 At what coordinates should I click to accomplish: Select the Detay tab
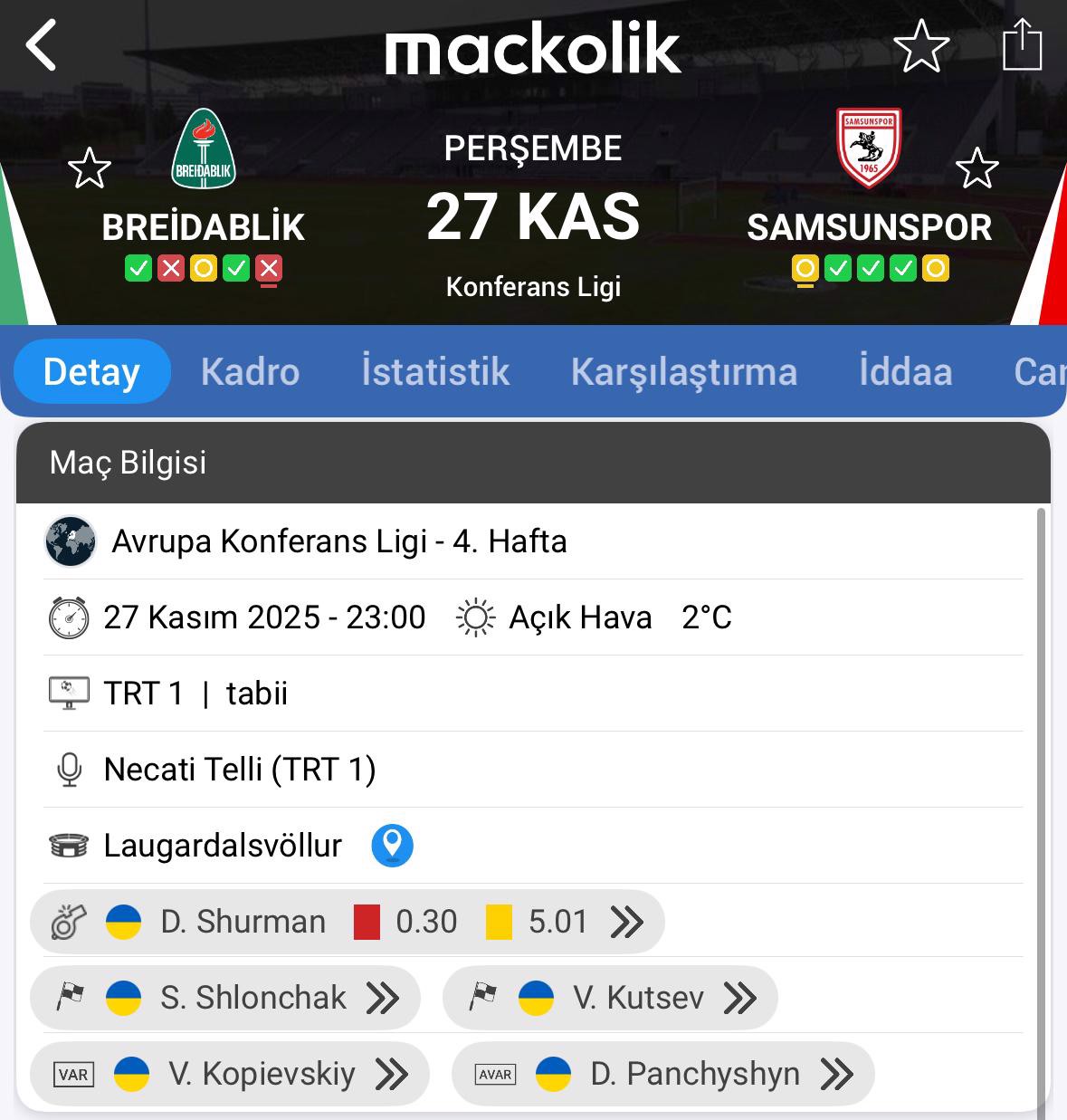[92, 372]
